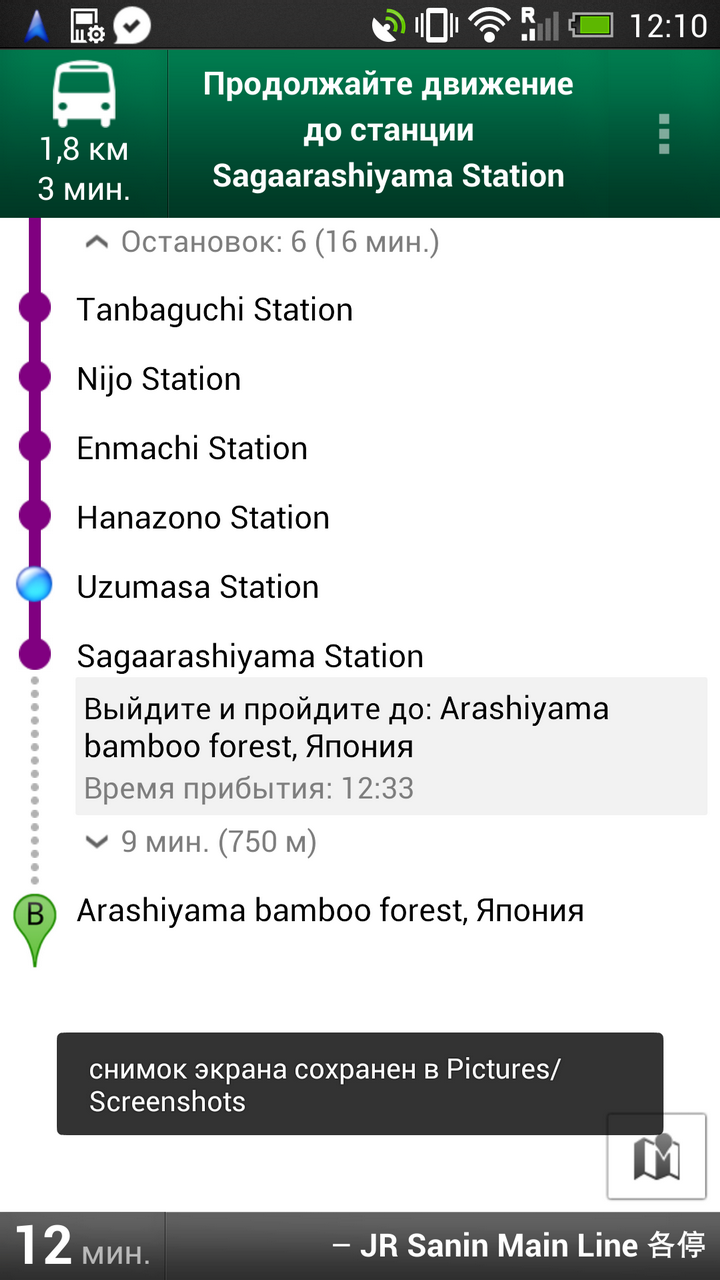Screen dimensions: 720x1280
Task: Collapse the 6 stops list
Action: [x=262, y=242]
